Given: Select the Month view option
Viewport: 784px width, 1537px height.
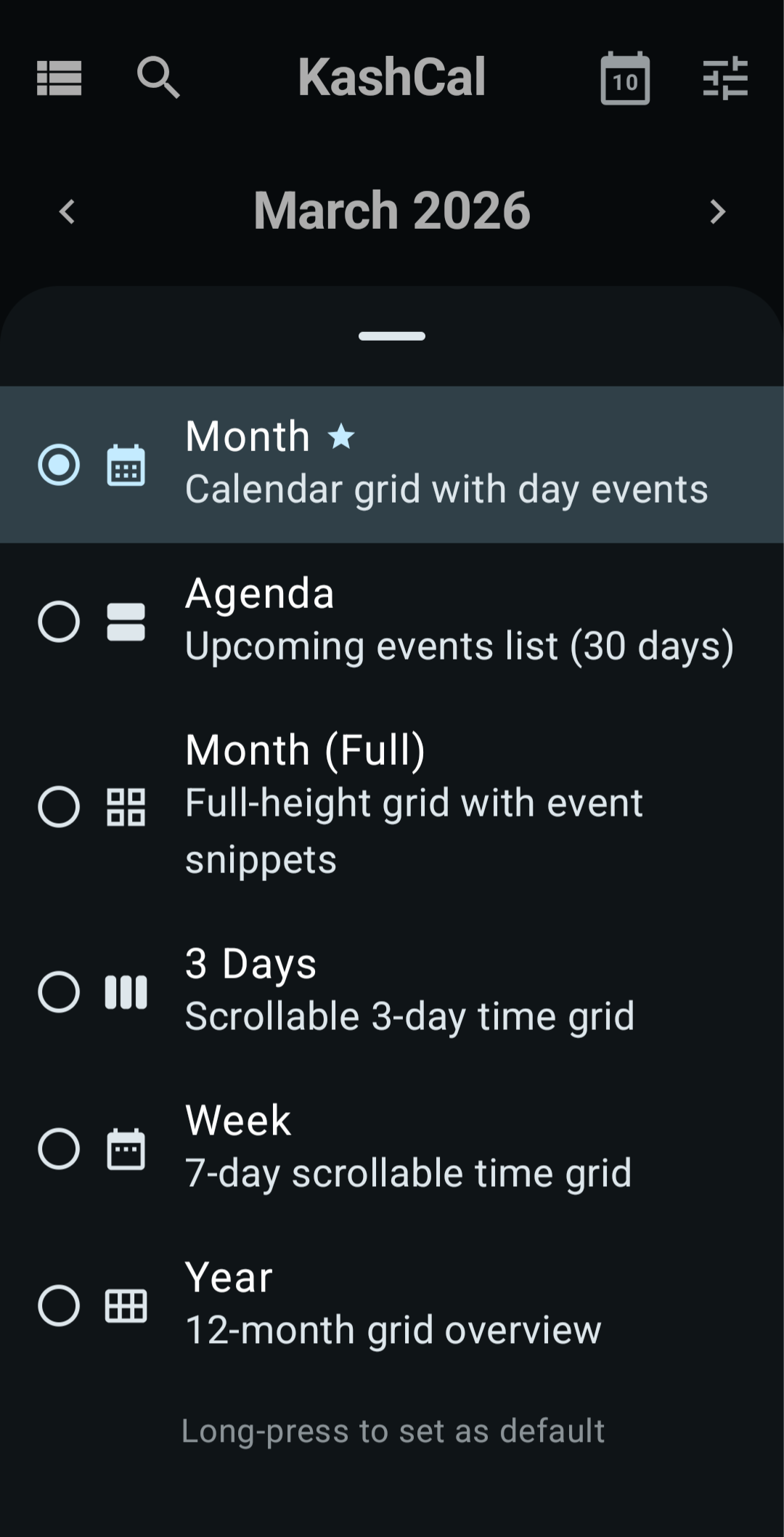Looking at the screenshot, I should click(x=392, y=464).
